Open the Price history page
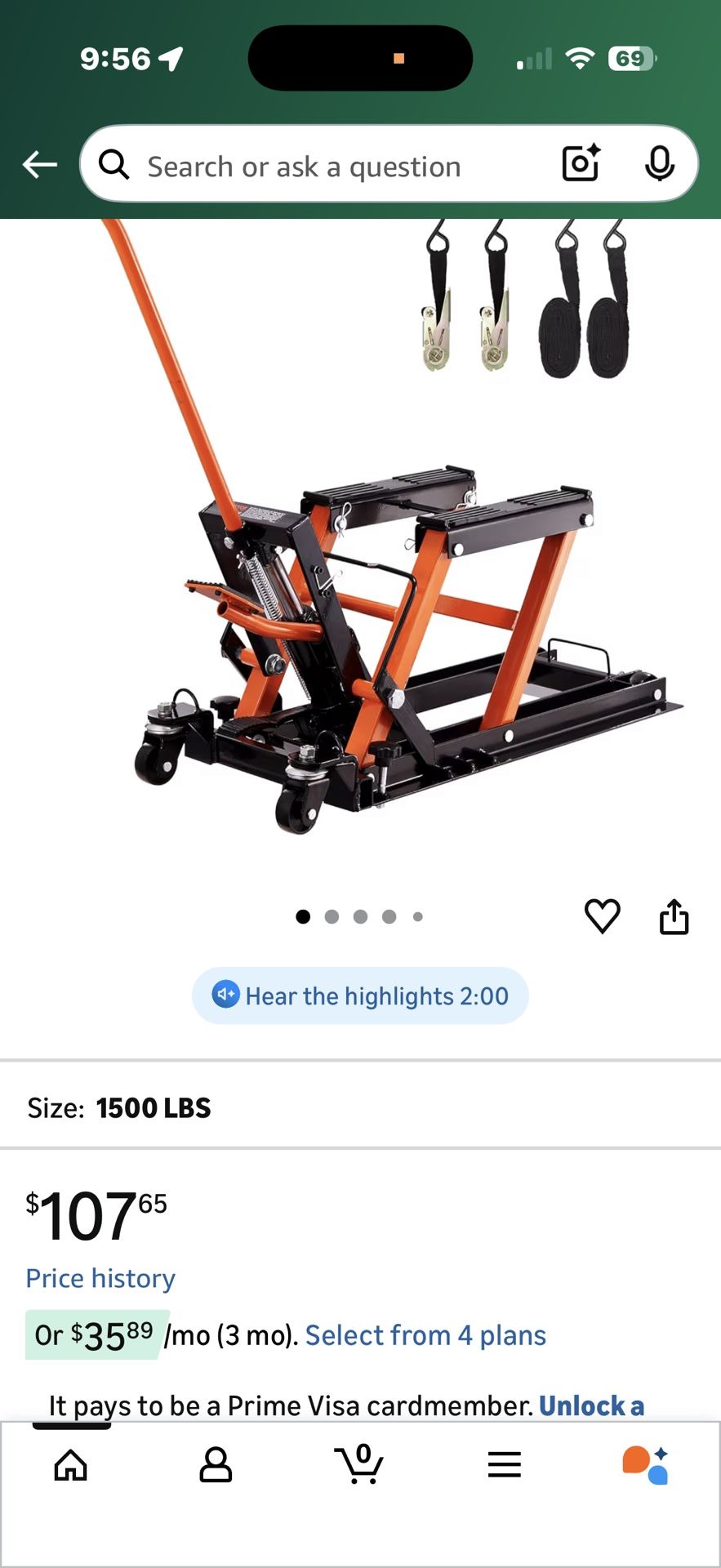 [100, 1277]
